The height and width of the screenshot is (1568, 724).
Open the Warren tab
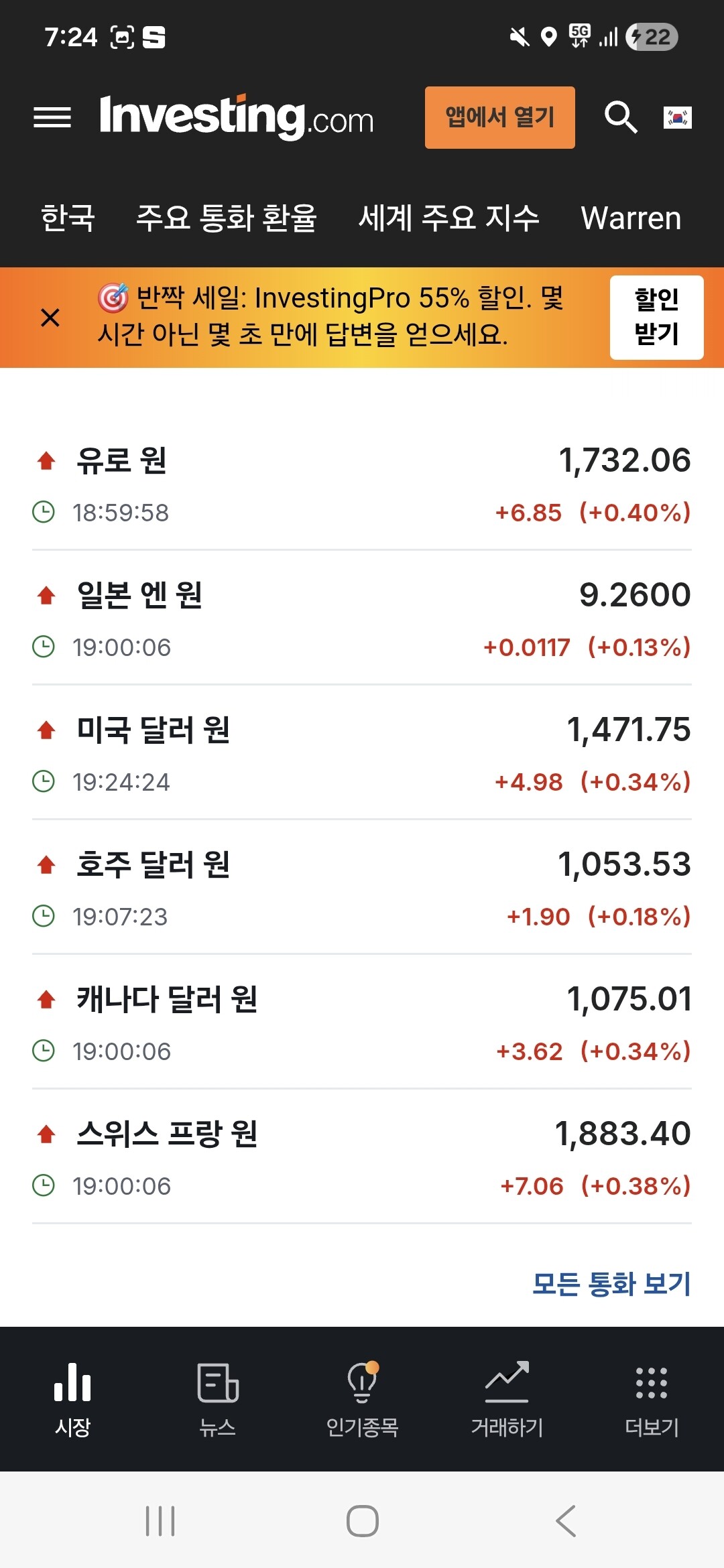tap(631, 218)
